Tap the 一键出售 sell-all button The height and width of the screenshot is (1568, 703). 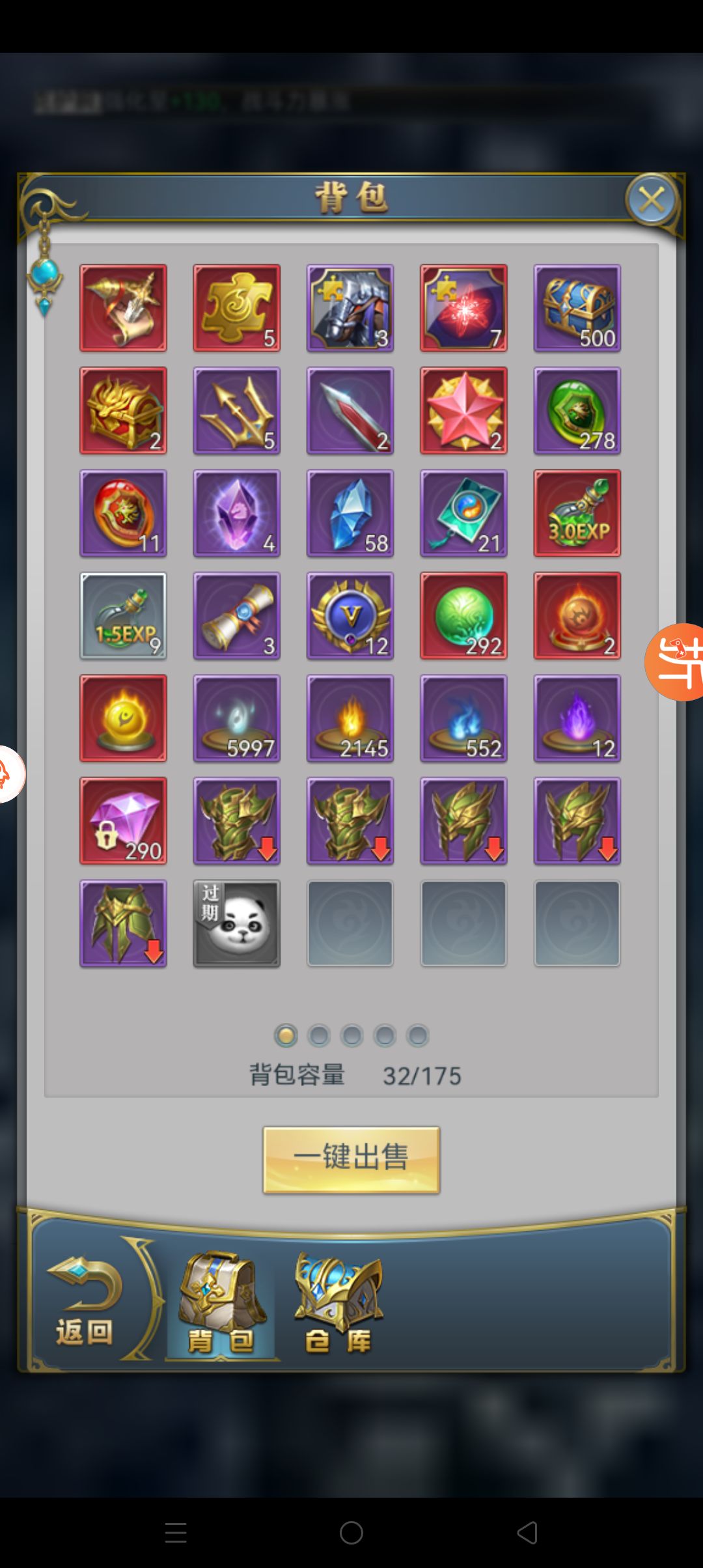coord(351,1159)
